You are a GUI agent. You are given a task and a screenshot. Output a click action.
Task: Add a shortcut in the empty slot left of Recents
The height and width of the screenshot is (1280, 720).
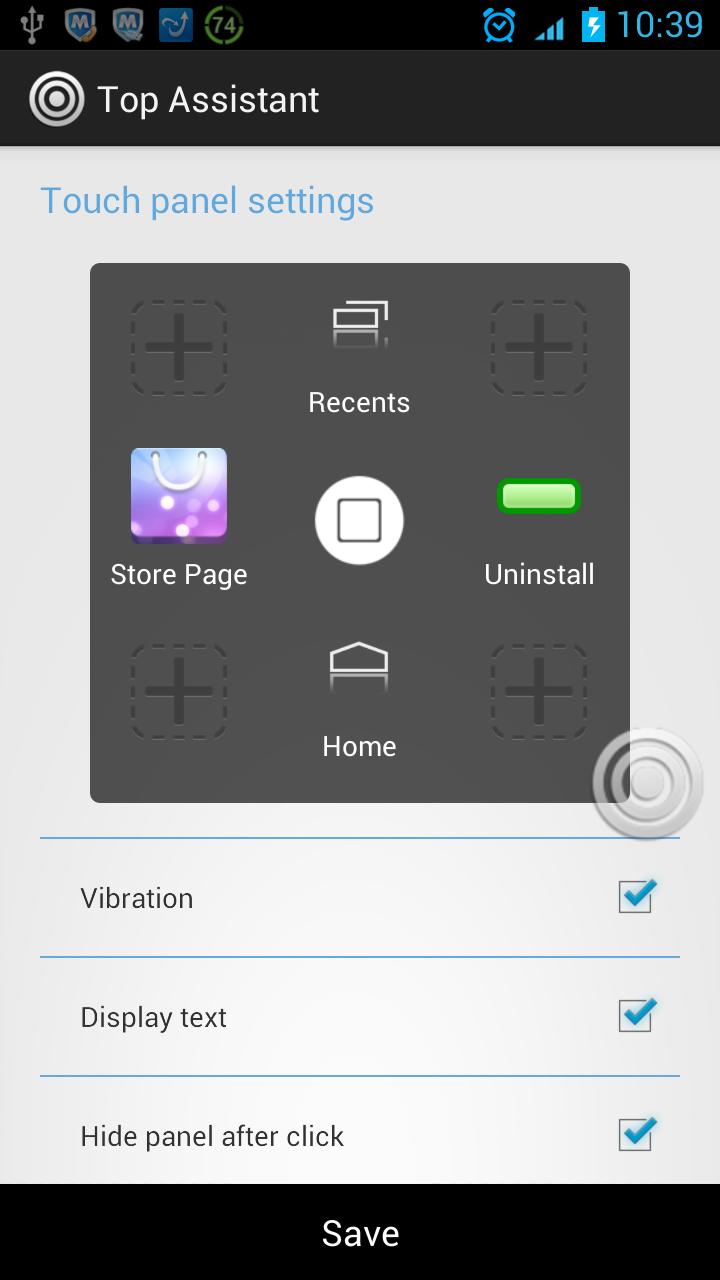point(179,347)
